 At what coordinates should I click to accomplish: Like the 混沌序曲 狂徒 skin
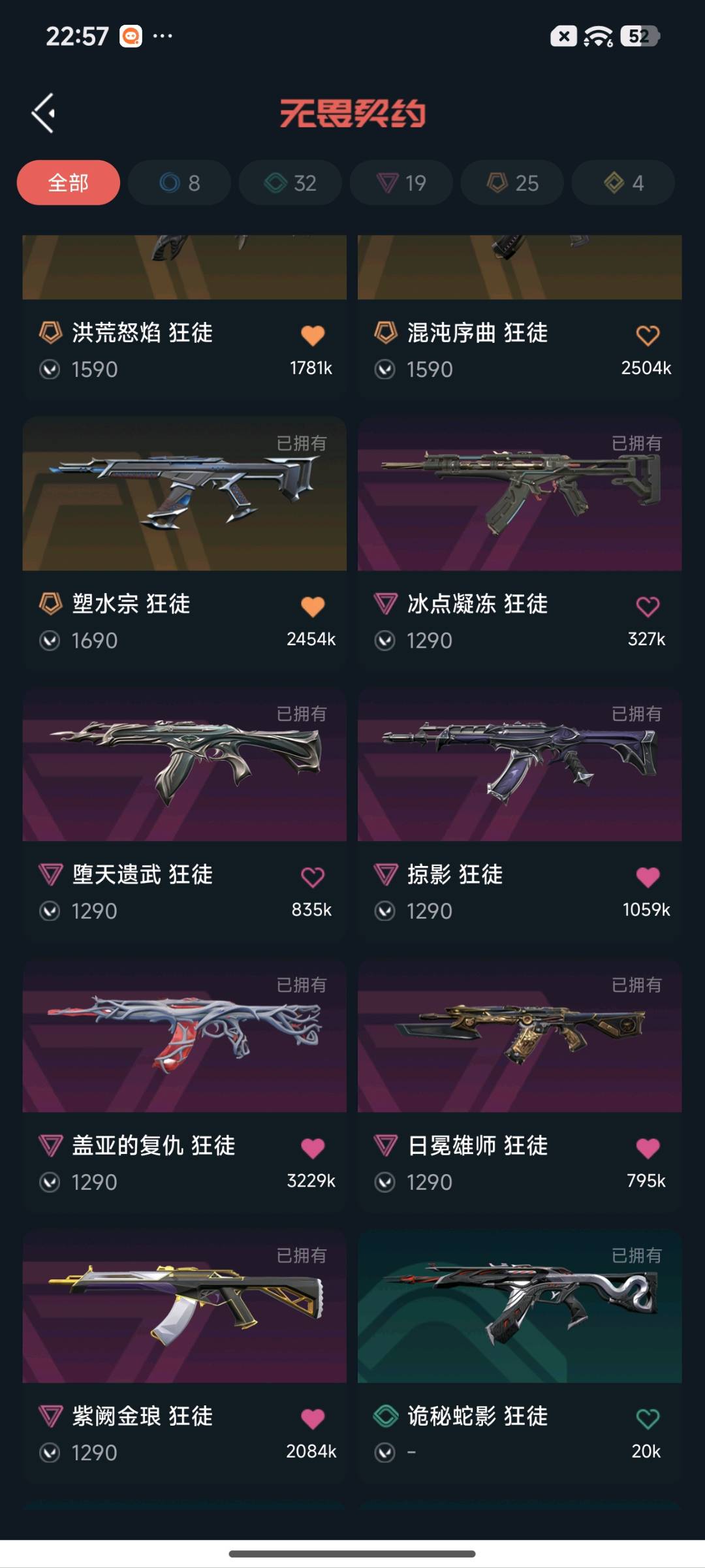[648, 336]
